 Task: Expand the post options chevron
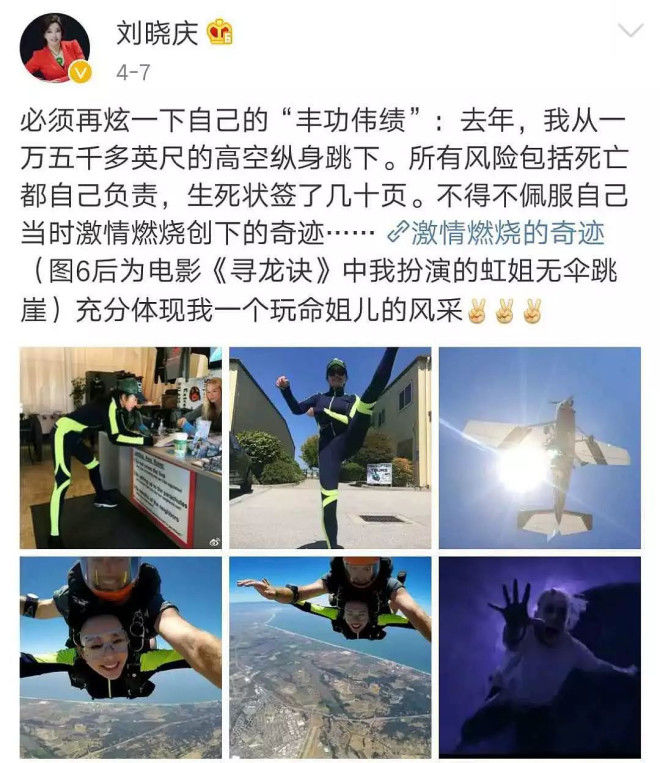(629, 31)
